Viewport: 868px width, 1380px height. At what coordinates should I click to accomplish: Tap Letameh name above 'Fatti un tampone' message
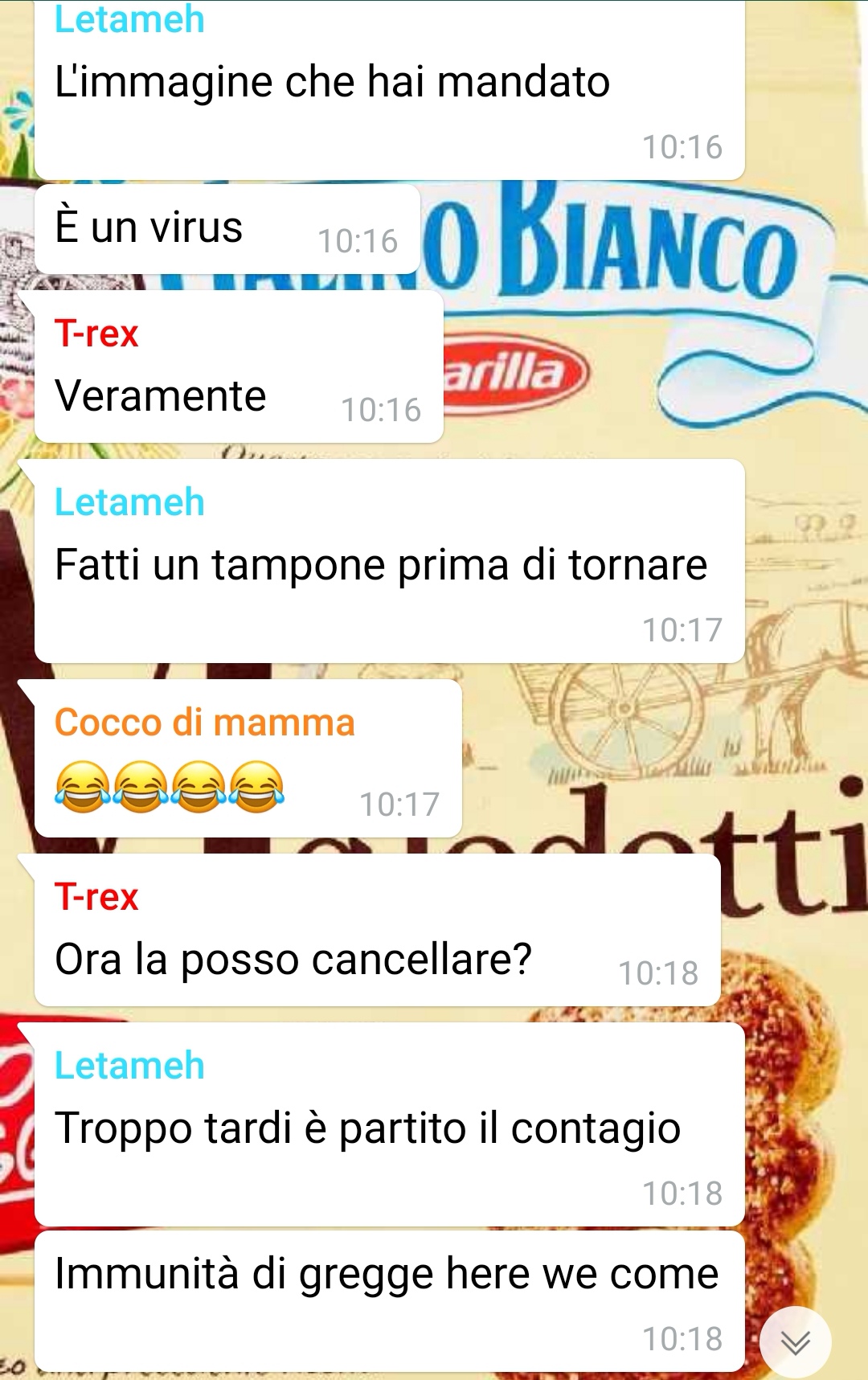tap(129, 502)
